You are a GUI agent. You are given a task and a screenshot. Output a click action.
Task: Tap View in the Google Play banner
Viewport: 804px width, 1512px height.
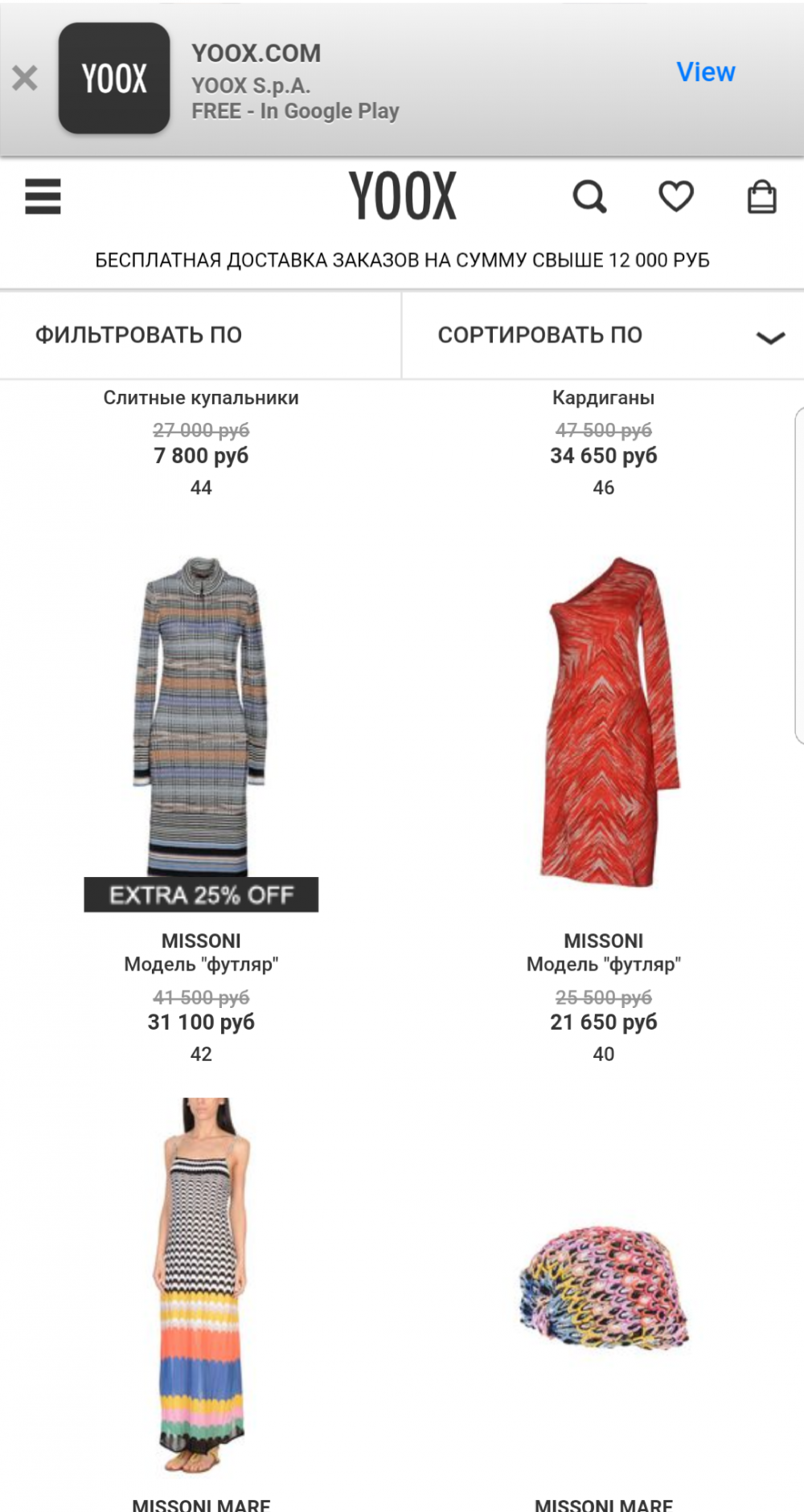tap(705, 72)
